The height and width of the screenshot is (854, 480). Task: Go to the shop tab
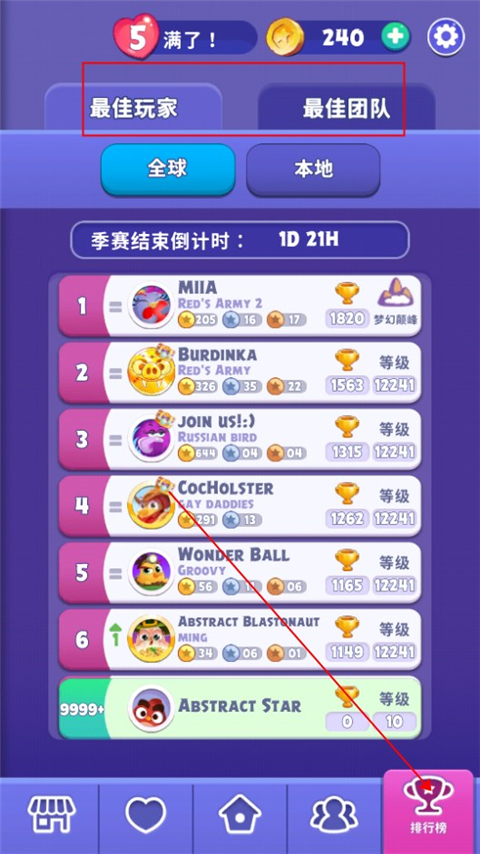click(52, 815)
